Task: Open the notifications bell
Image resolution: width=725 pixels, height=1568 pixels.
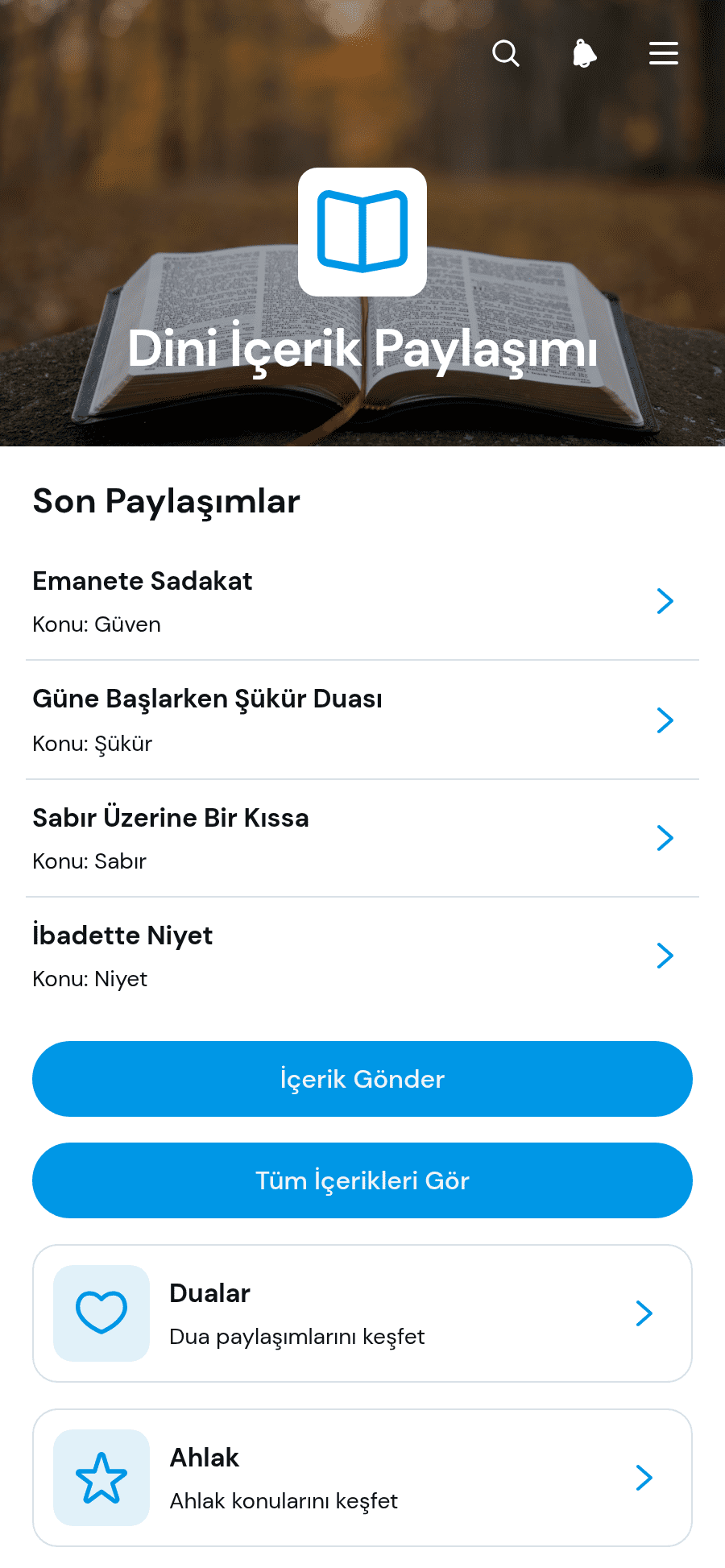Action: 585,53
